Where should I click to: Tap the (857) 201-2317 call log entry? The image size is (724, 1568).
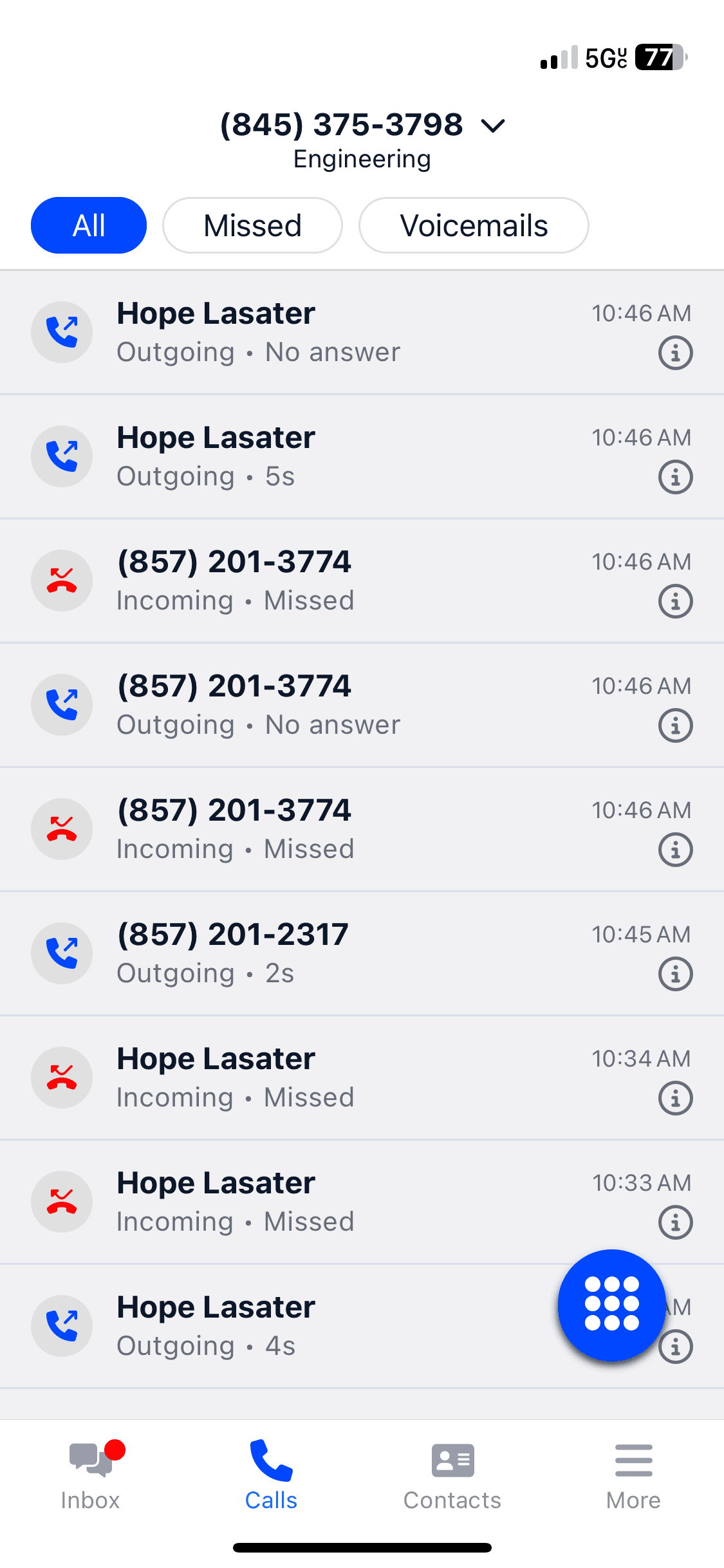click(x=290, y=953)
